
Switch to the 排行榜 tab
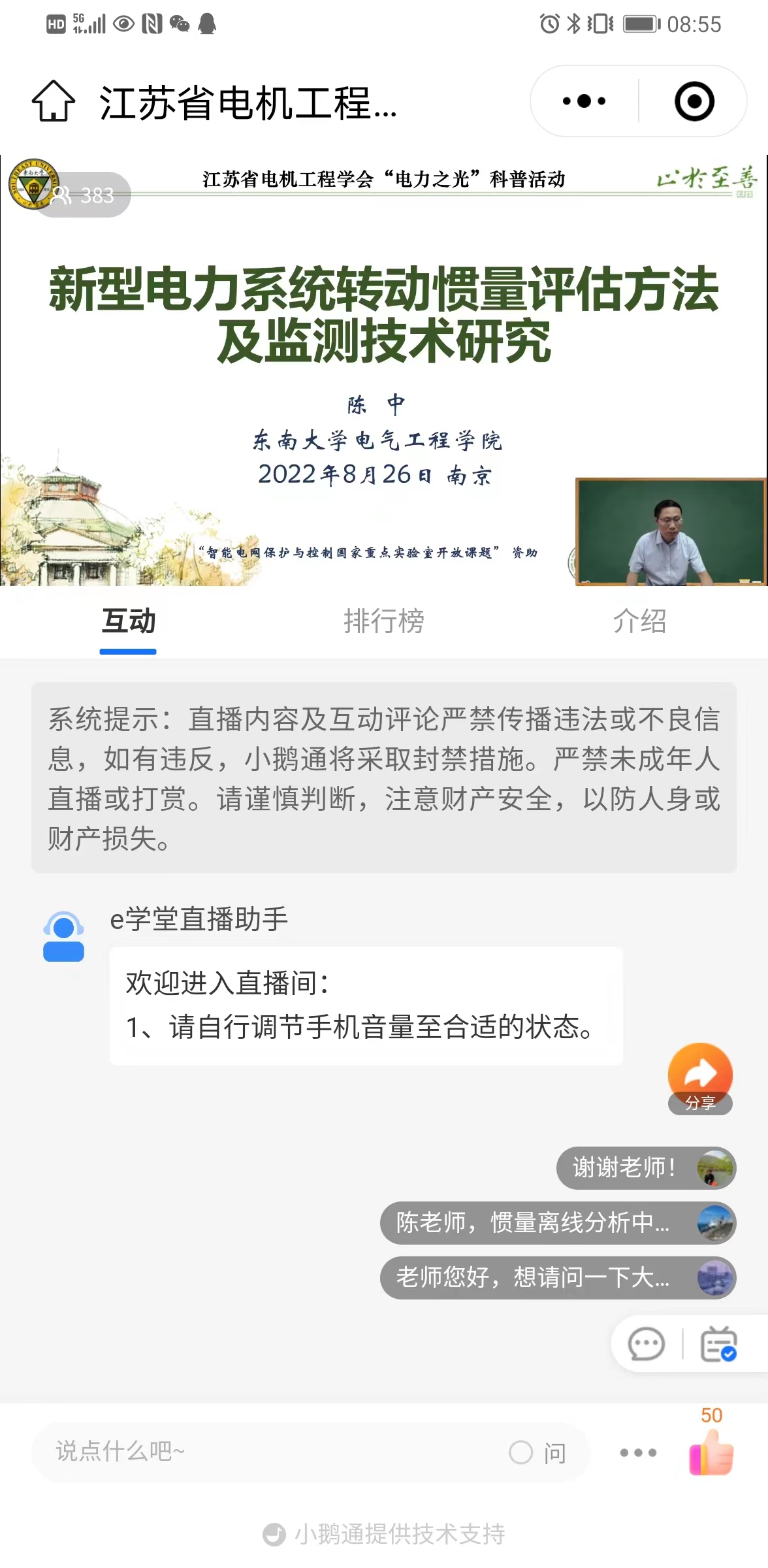point(384,621)
